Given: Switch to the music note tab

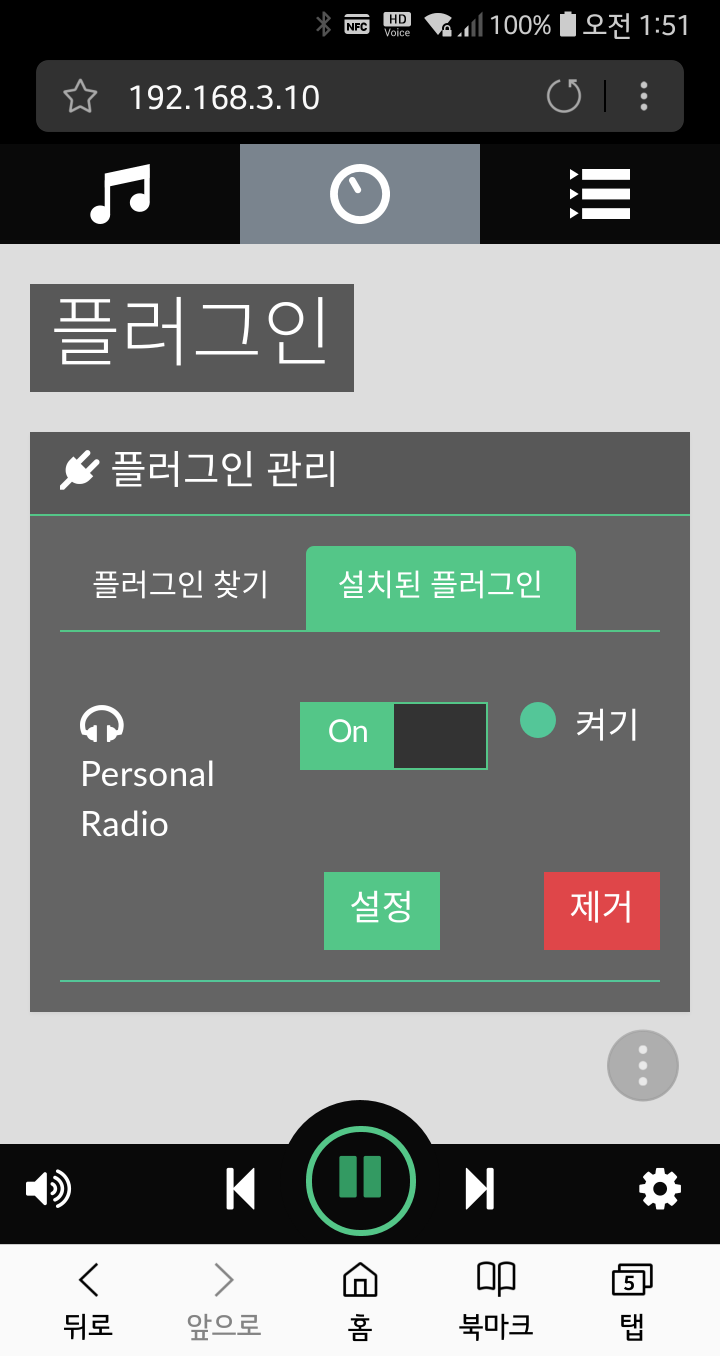Looking at the screenshot, I should pos(120,194).
